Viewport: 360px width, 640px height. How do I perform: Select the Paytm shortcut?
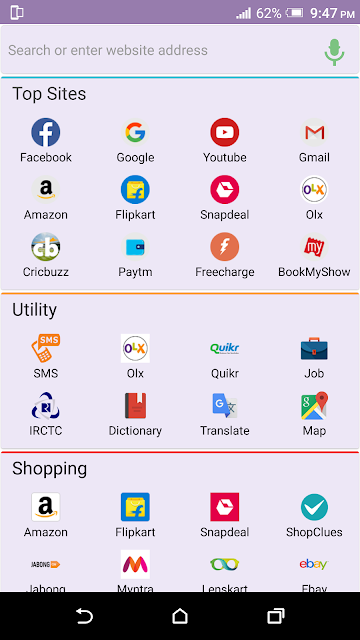[x=135, y=255]
